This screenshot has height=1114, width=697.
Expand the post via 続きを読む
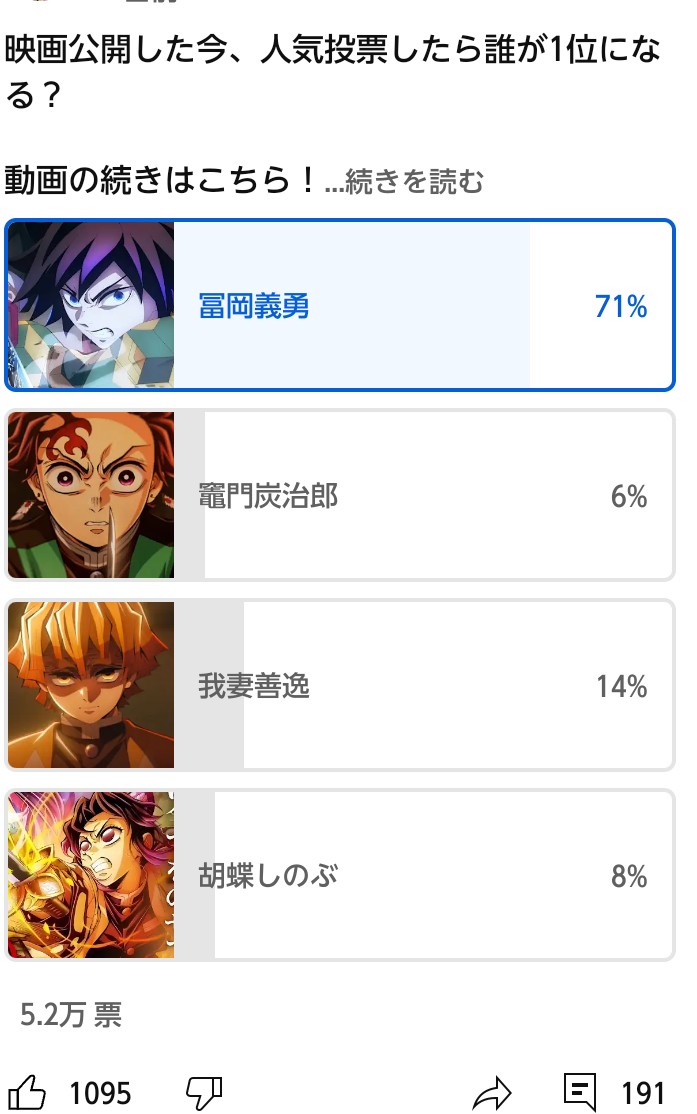pyautogui.click(x=404, y=181)
